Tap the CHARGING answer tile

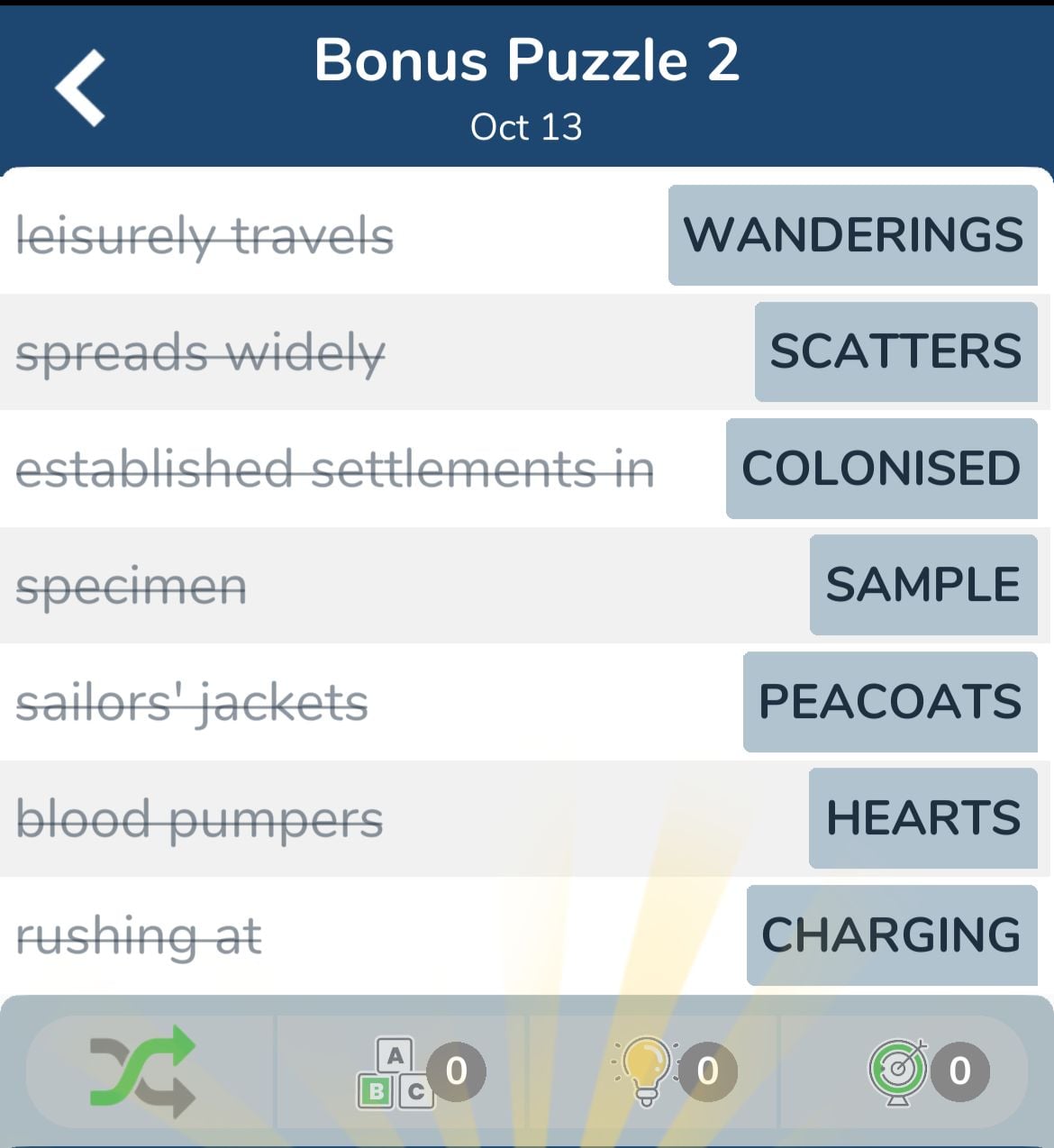tap(892, 934)
